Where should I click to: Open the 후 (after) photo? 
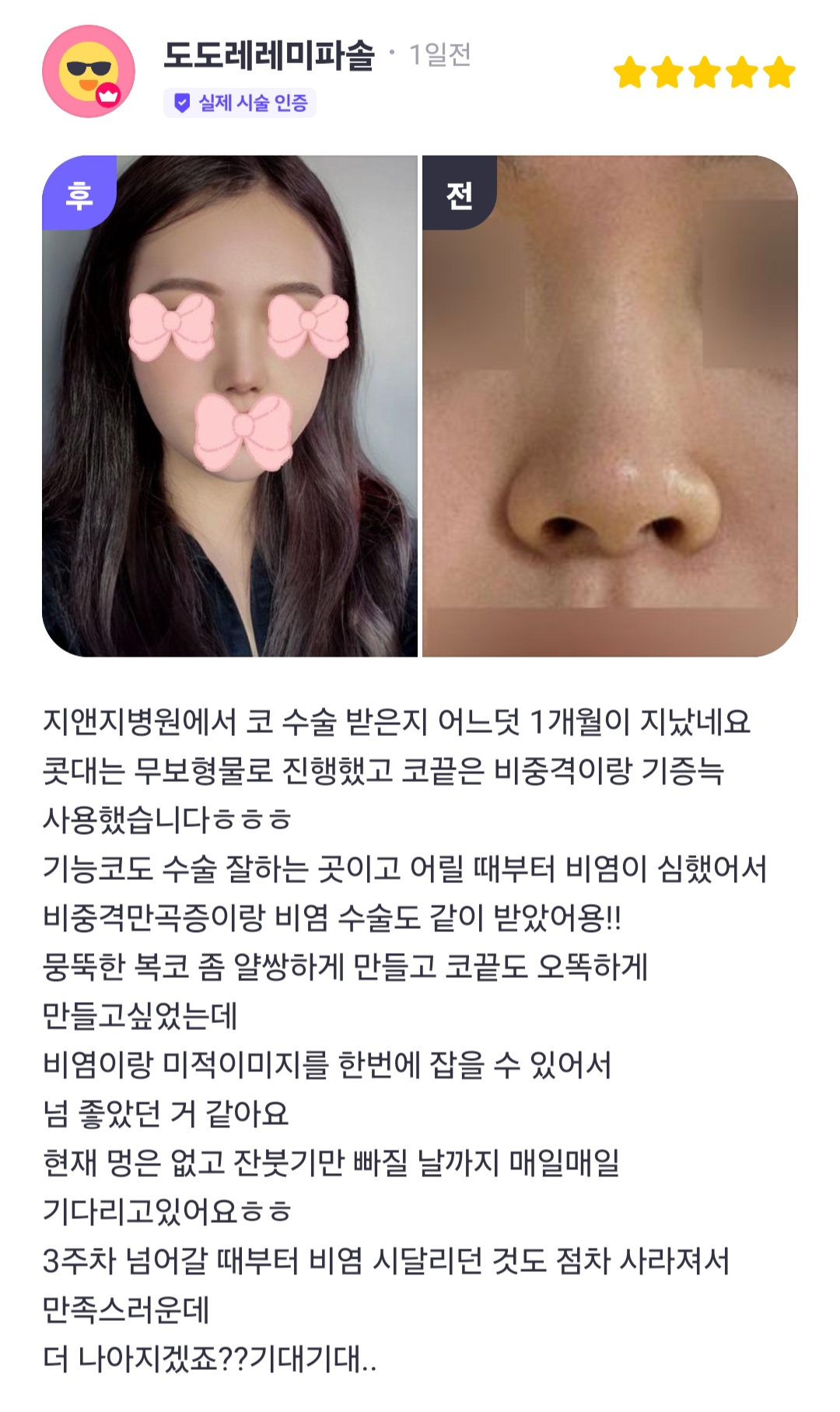coord(229,405)
